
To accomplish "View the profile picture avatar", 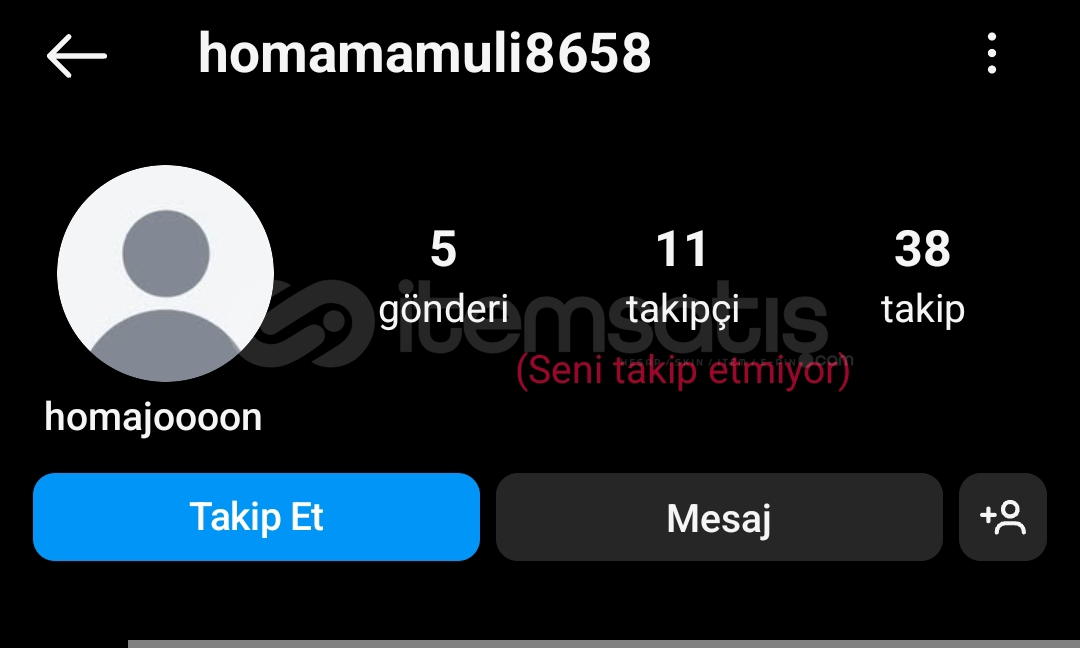I will [165, 274].
